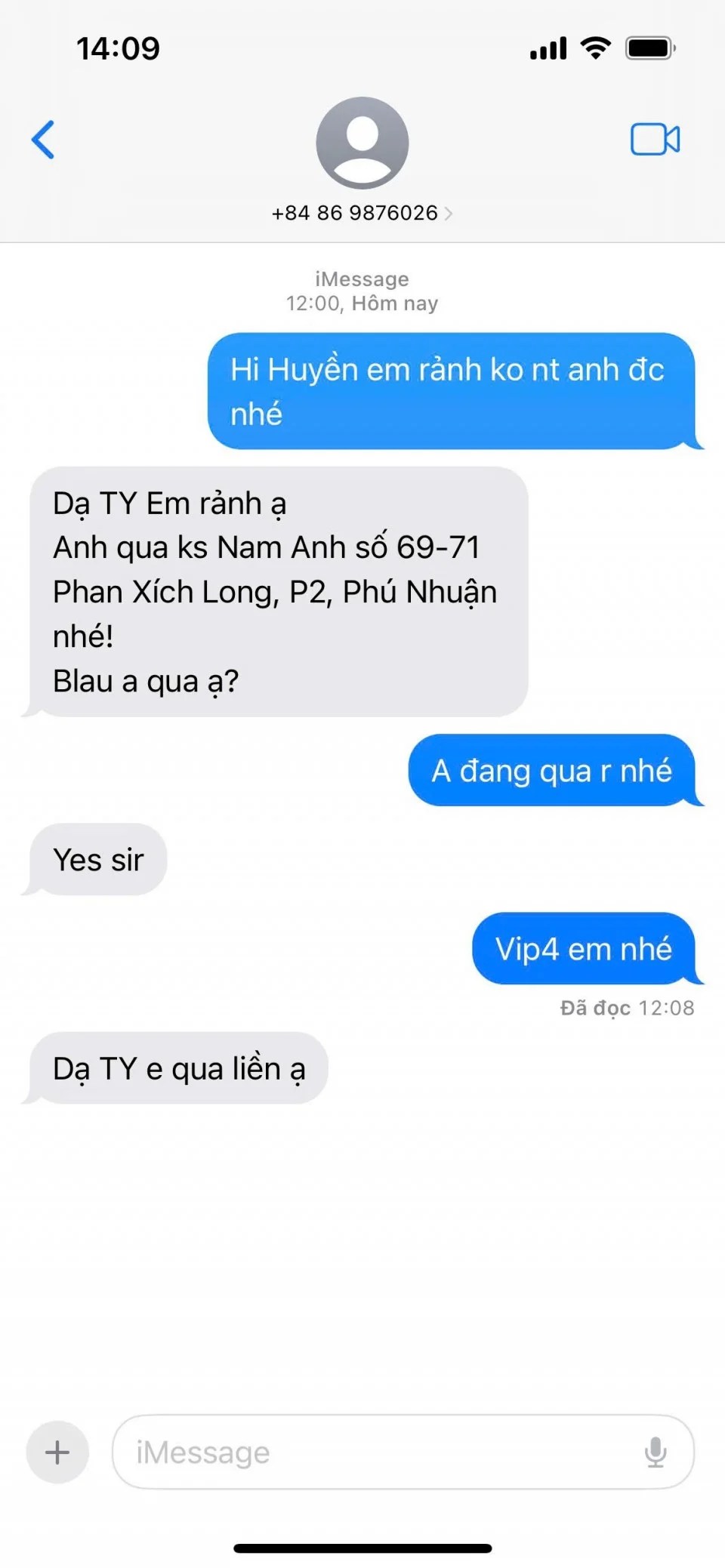The width and height of the screenshot is (725, 1568).
Task: Go back to the message list
Action: (x=43, y=140)
